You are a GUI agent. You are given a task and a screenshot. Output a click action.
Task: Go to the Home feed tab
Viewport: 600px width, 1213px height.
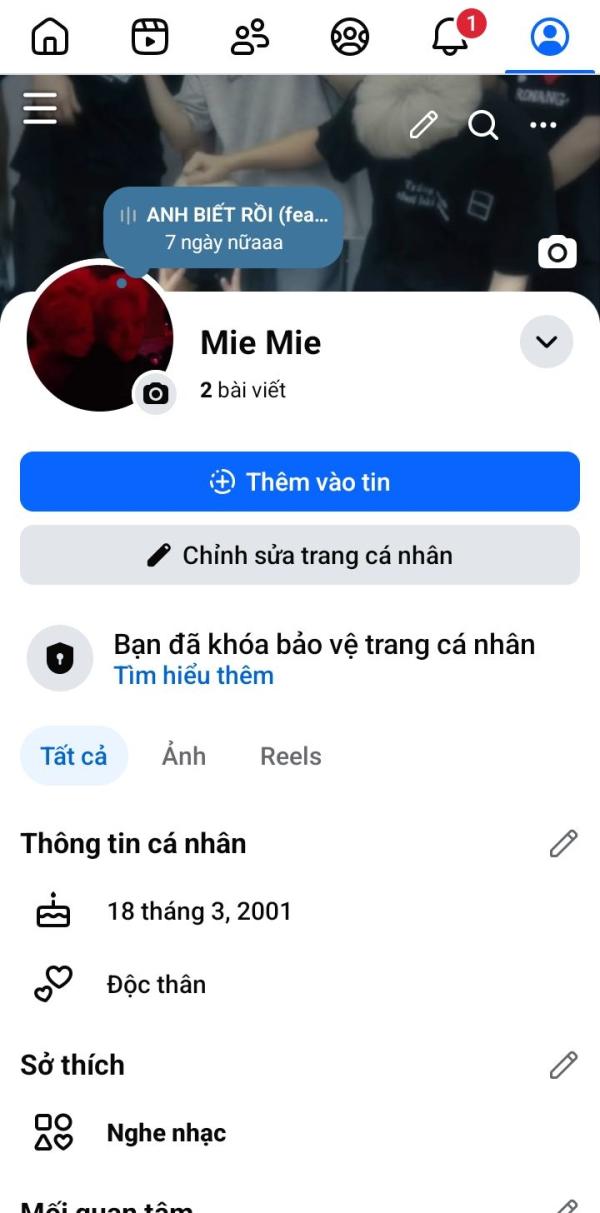[x=50, y=37]
